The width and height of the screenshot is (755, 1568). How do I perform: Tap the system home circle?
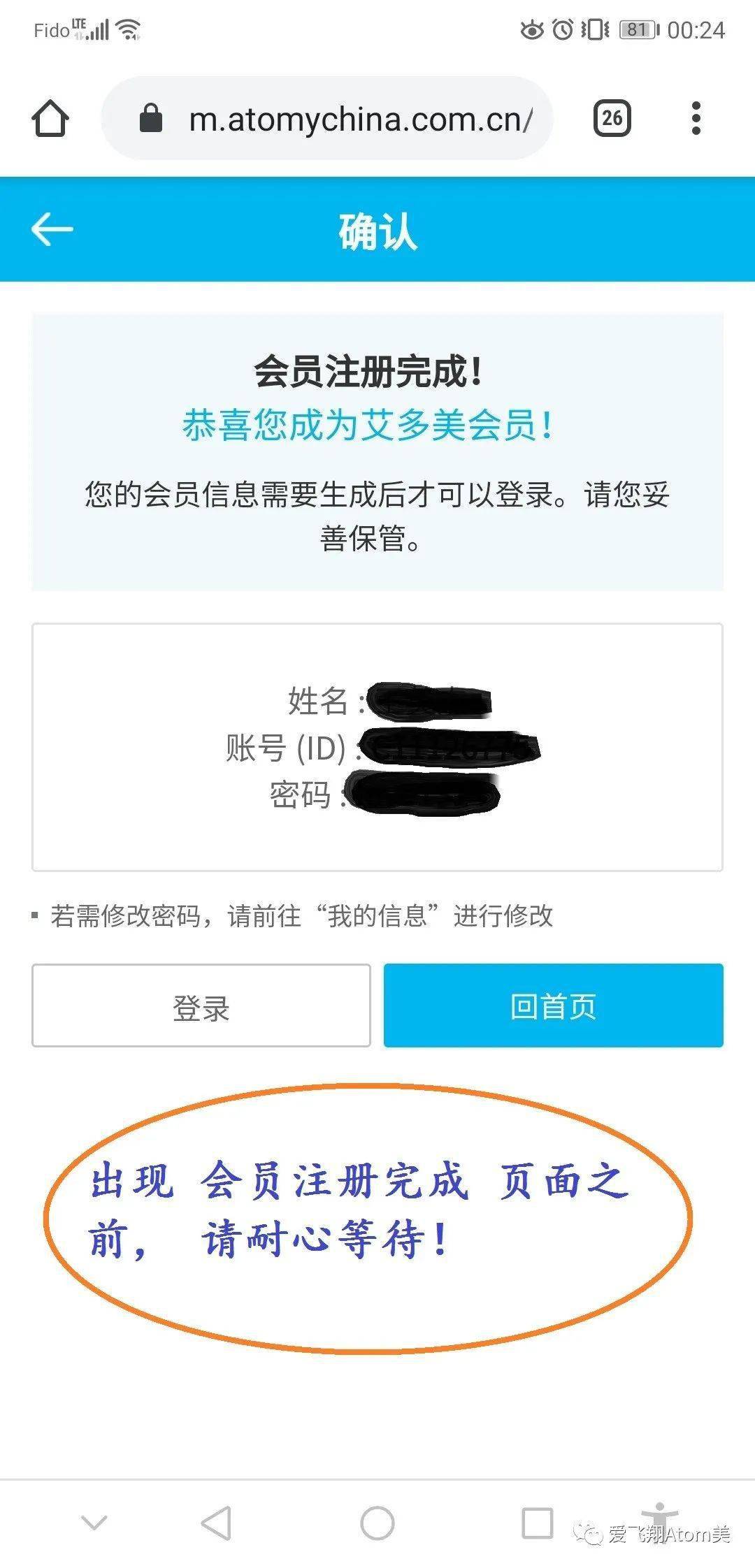pyautogui.click(x=377, y=1523)
